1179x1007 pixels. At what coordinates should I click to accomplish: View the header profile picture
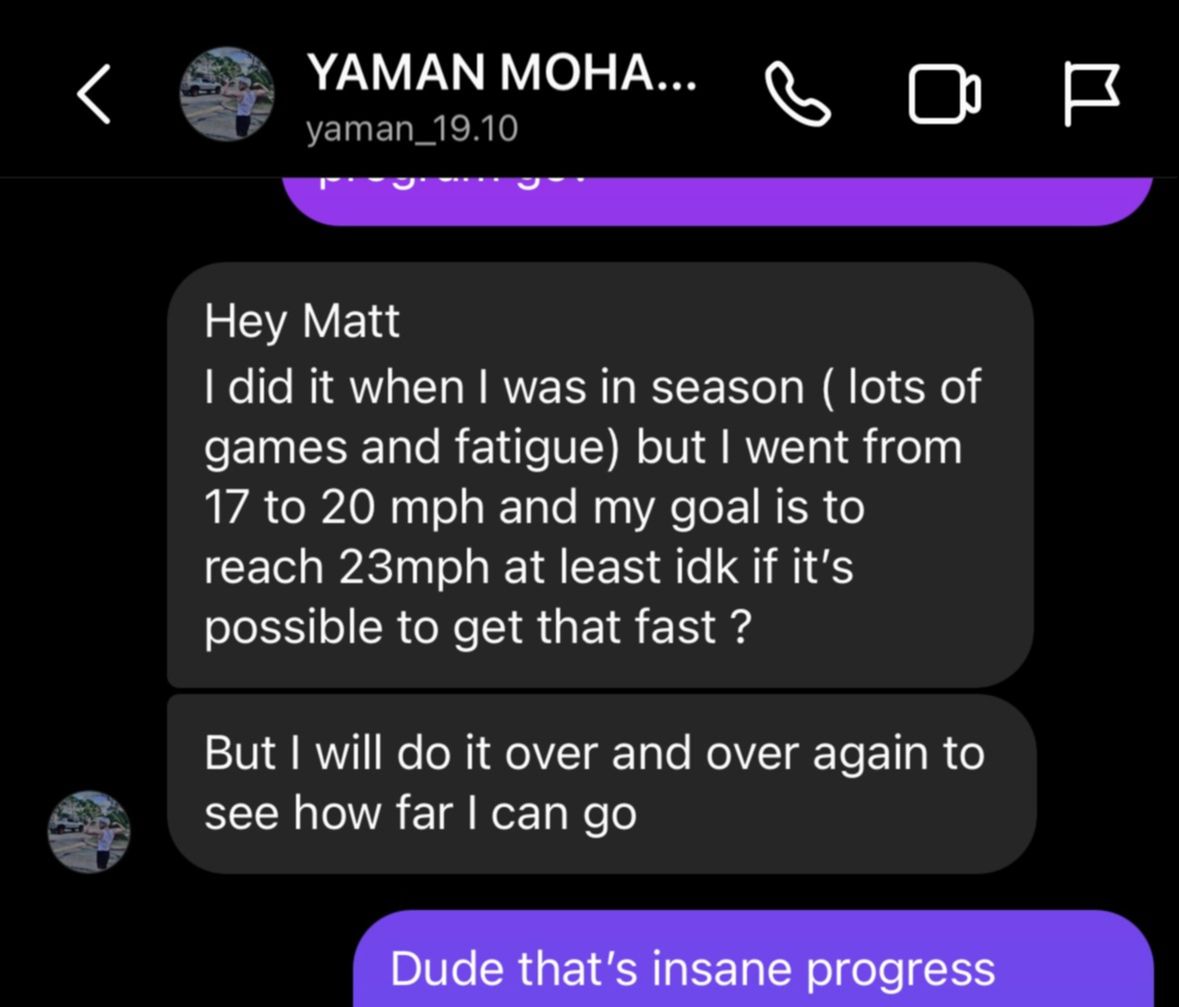pos(227,96)
